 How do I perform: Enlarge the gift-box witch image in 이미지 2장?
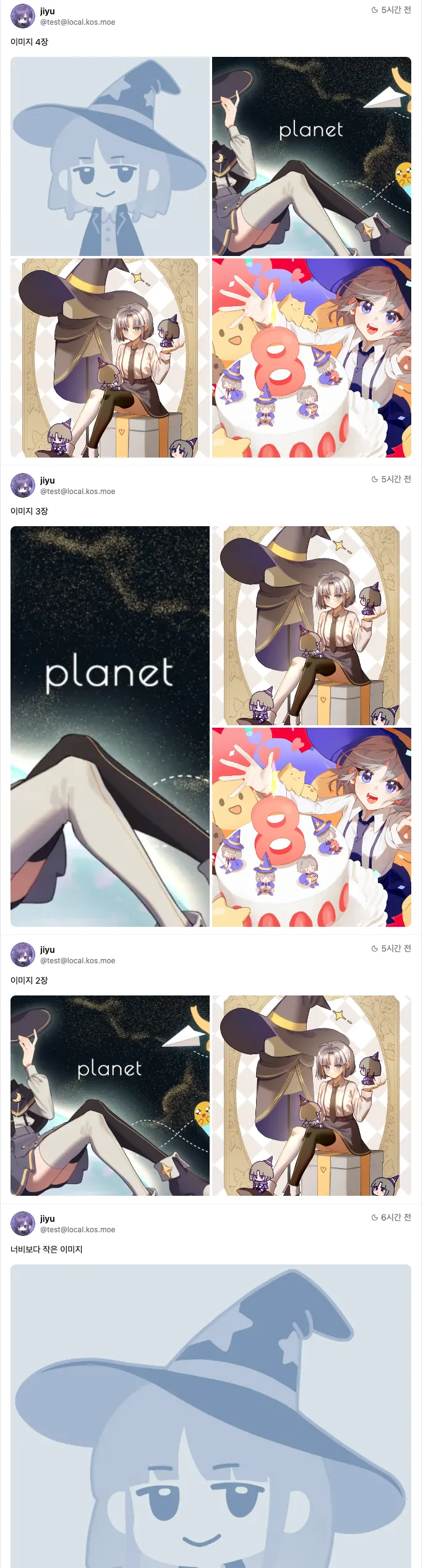pyautogui.click(x=312, y=1095)
